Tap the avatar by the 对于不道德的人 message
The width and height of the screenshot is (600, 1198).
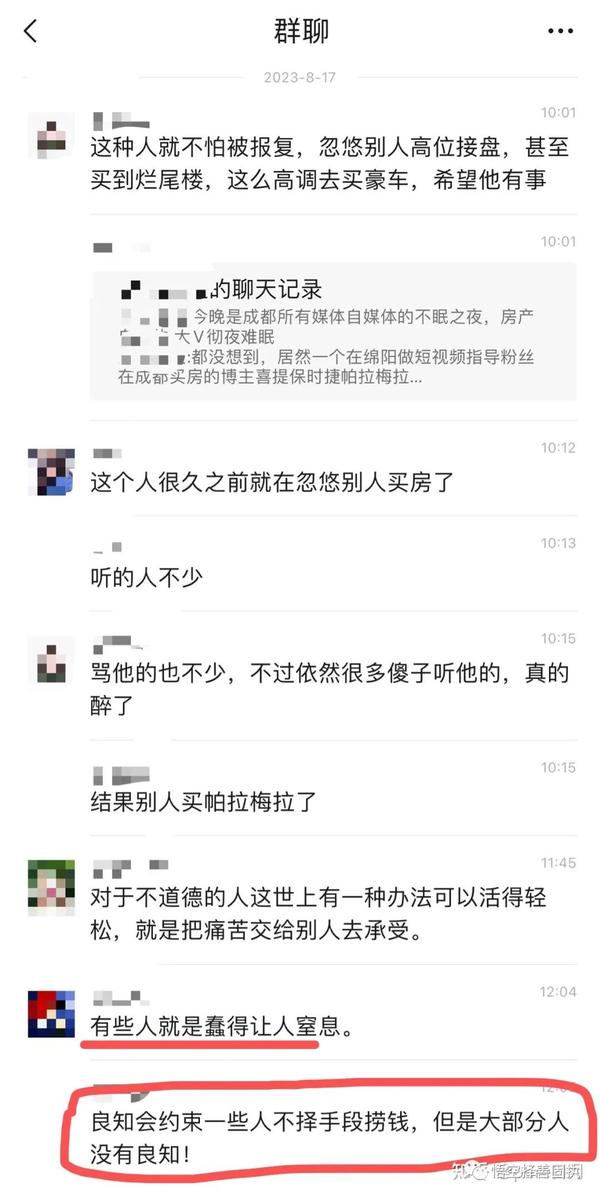click(50, 883)
